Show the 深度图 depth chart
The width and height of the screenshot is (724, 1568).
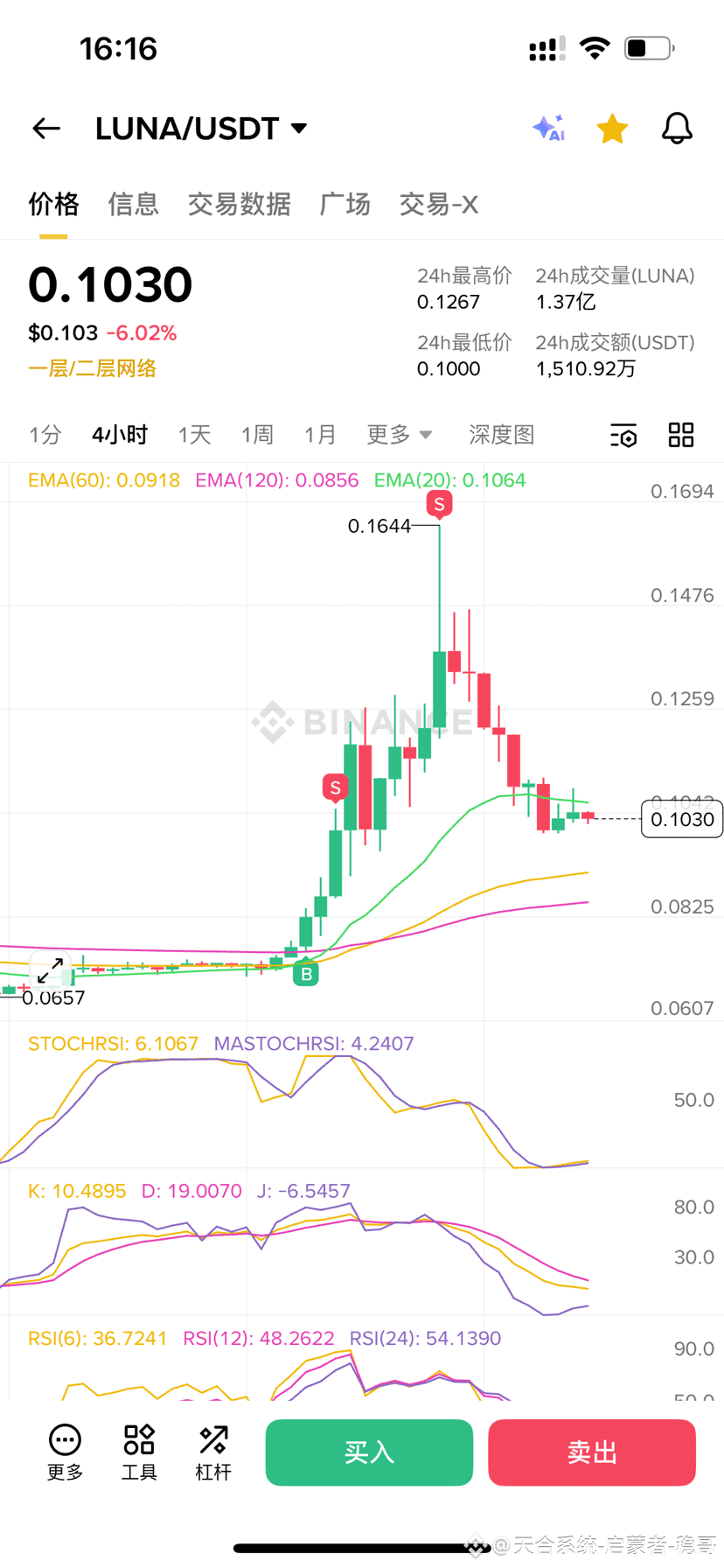click(501, 434)
